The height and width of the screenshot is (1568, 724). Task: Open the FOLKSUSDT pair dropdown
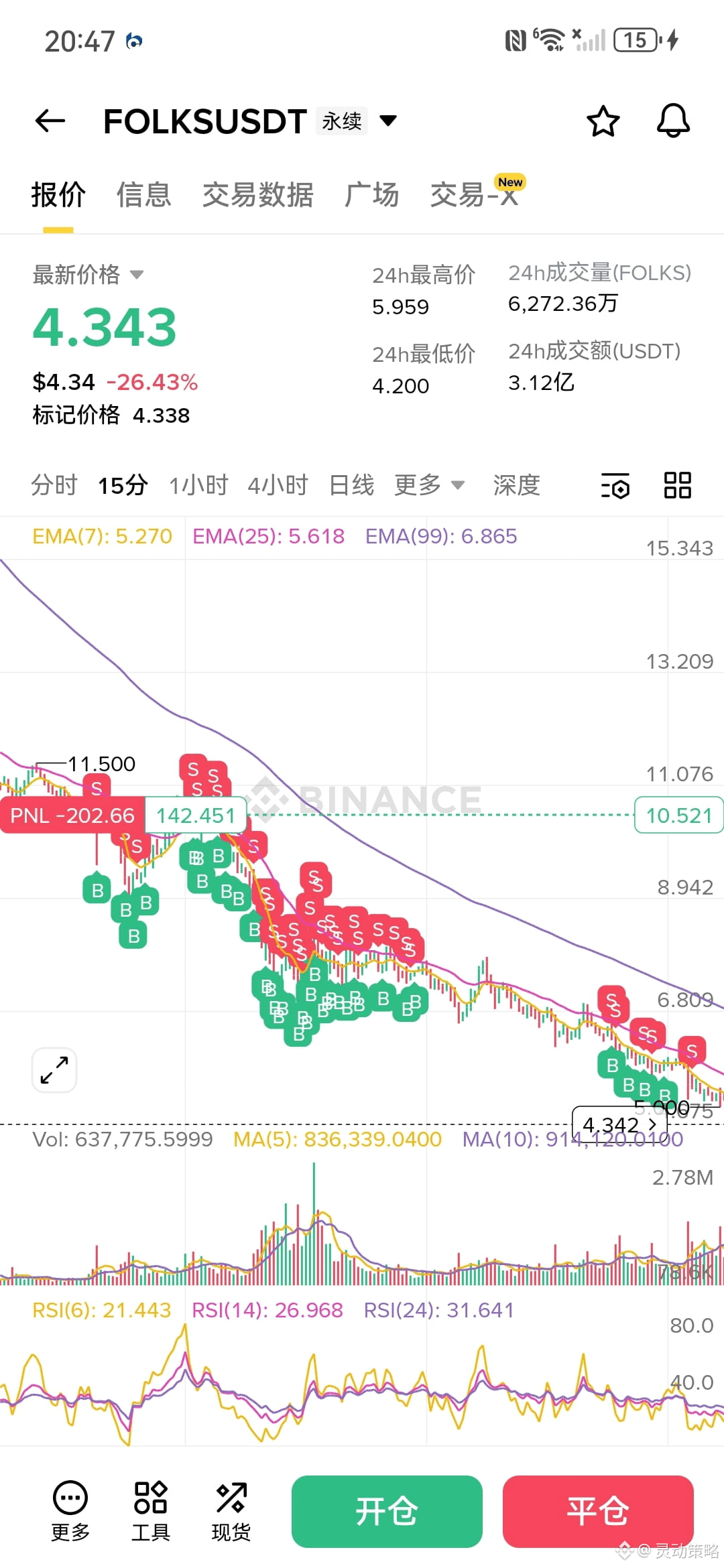point(388,121)
